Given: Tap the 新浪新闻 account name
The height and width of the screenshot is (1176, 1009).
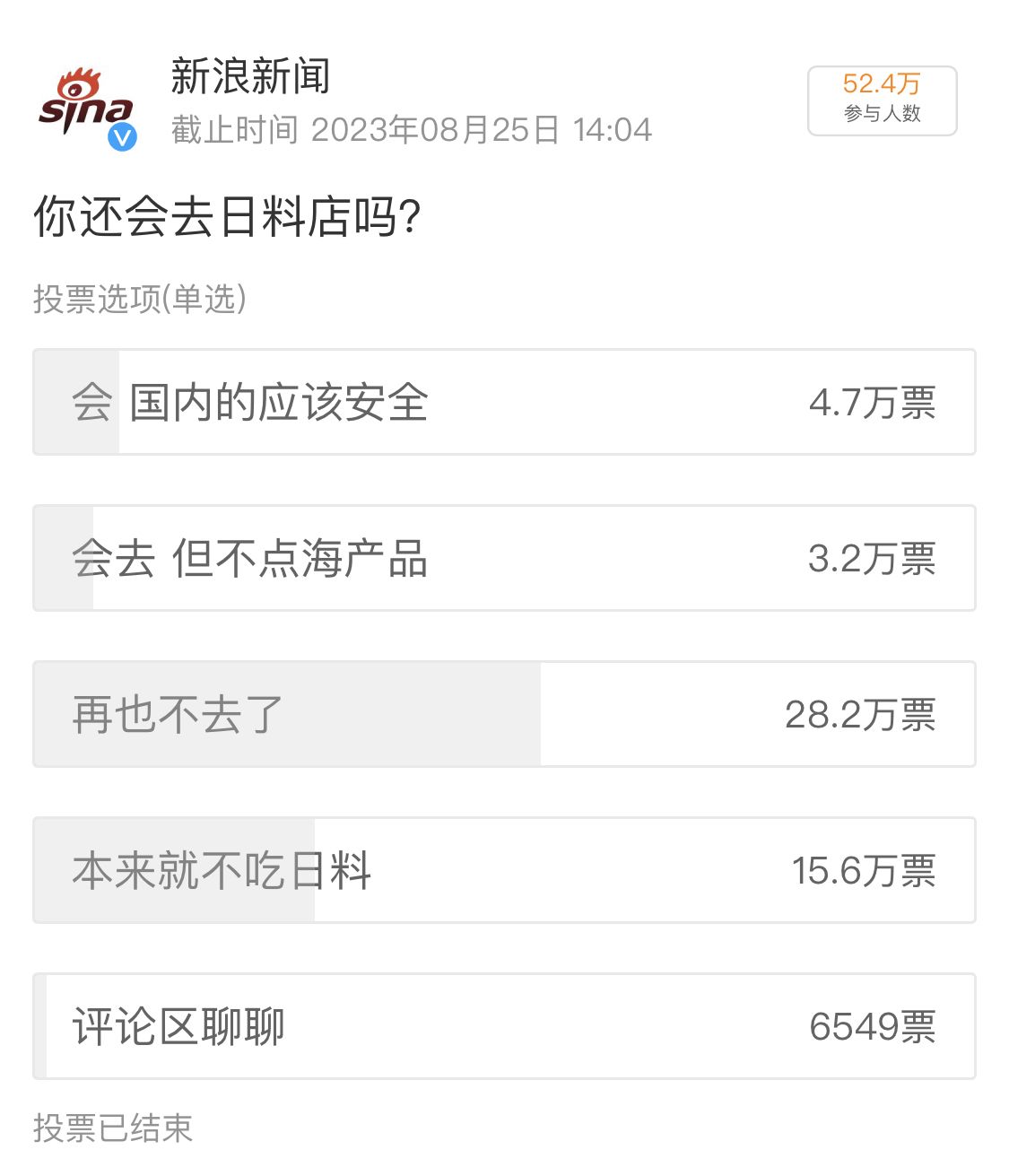Looking at the screenshot, I should [x=250, y=77].
